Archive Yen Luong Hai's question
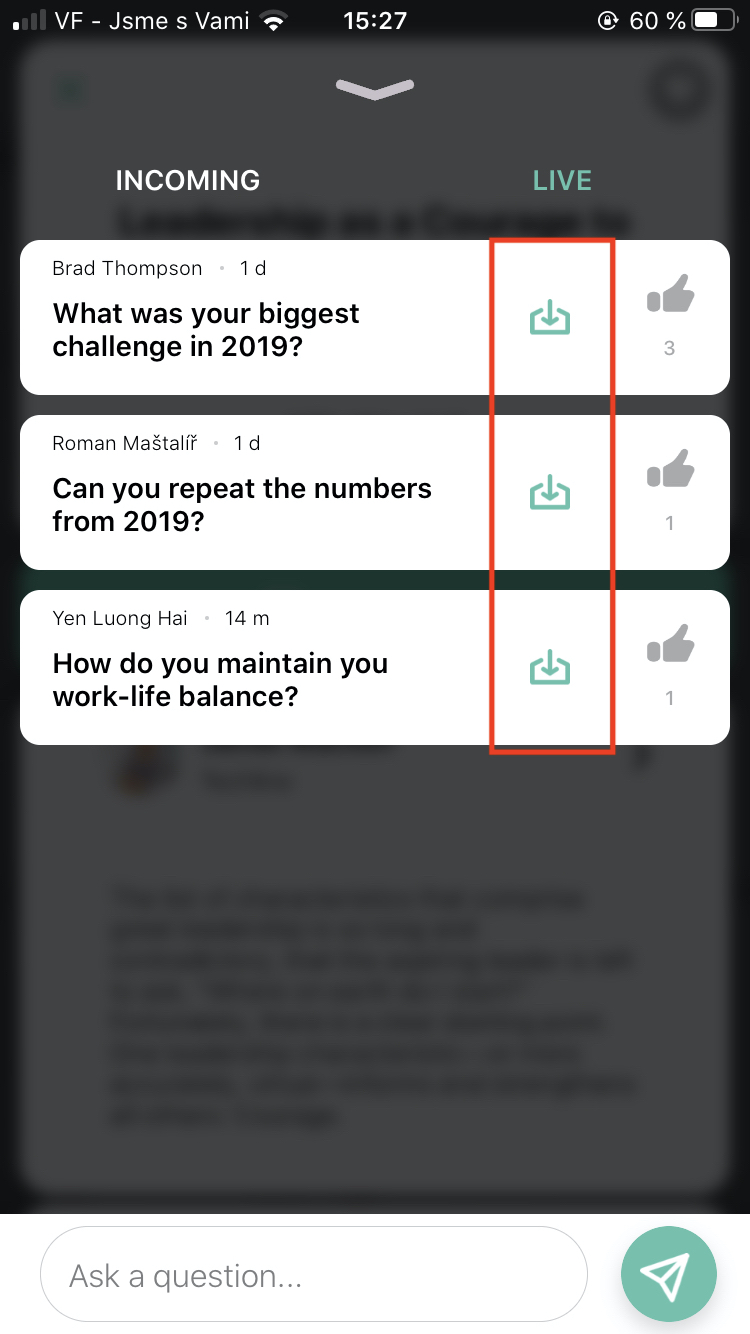Image resolution: width=750 pixels, height=1334 pixels. pyautogui.click(x=549, y=668)
